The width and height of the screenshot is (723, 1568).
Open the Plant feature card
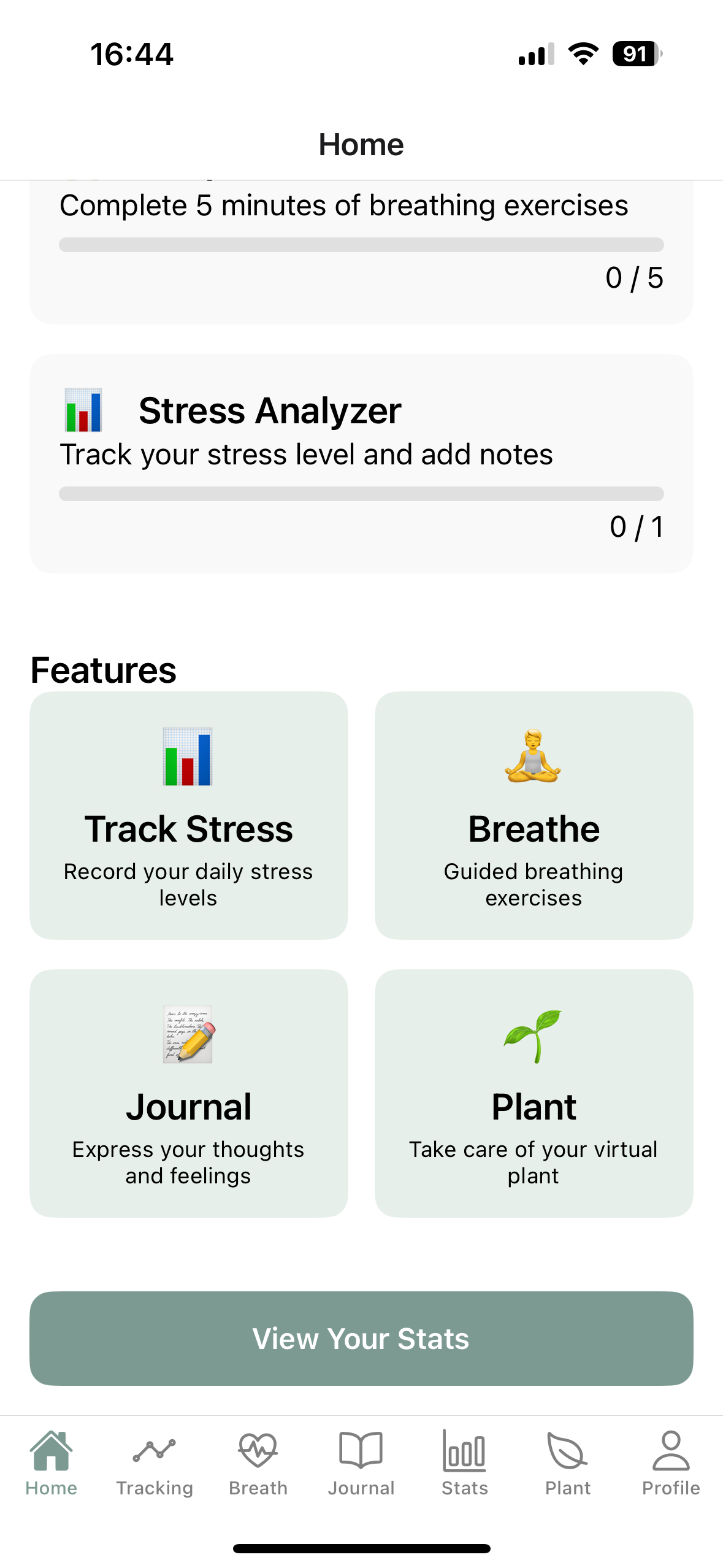pos(534,1093)
